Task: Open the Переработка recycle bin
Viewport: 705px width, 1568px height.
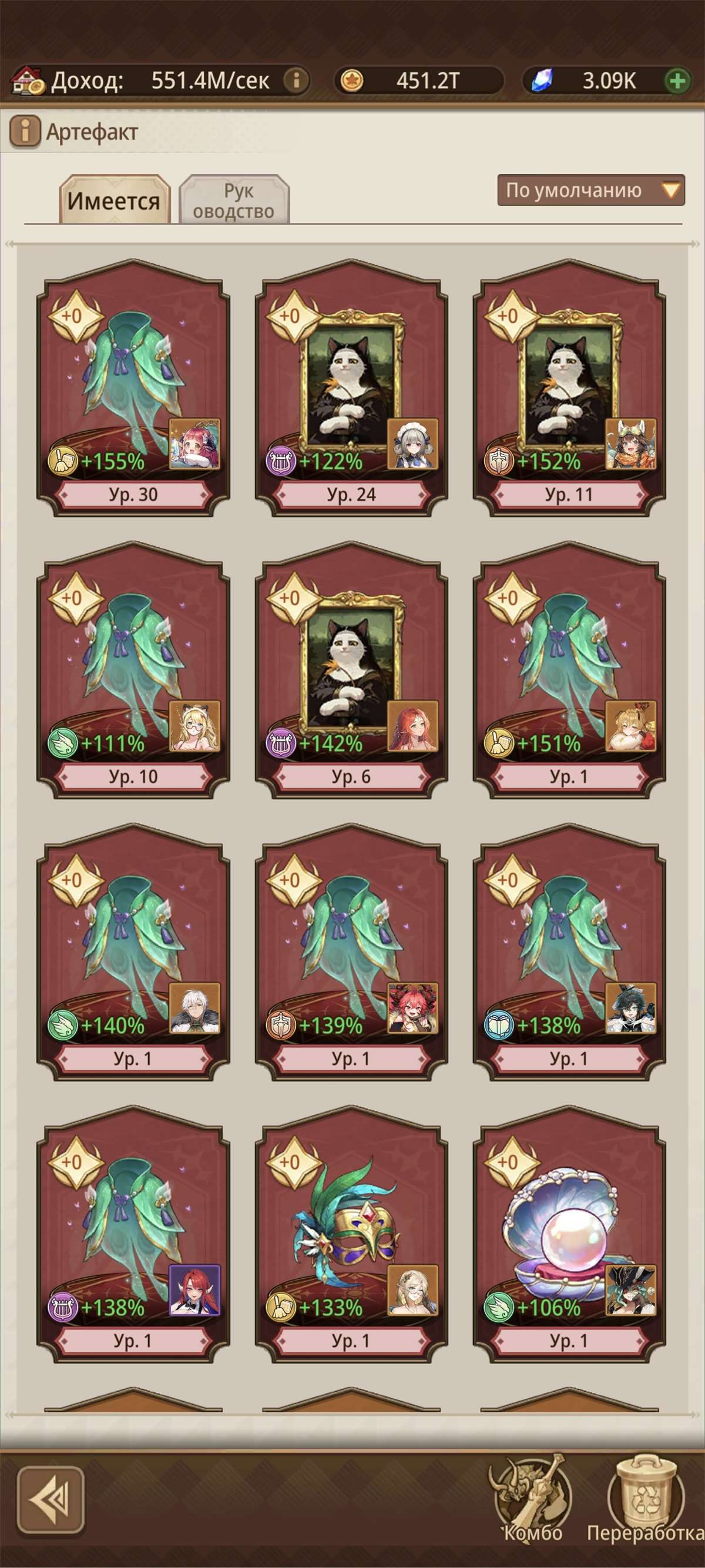Action: [x=646, y=1500]
